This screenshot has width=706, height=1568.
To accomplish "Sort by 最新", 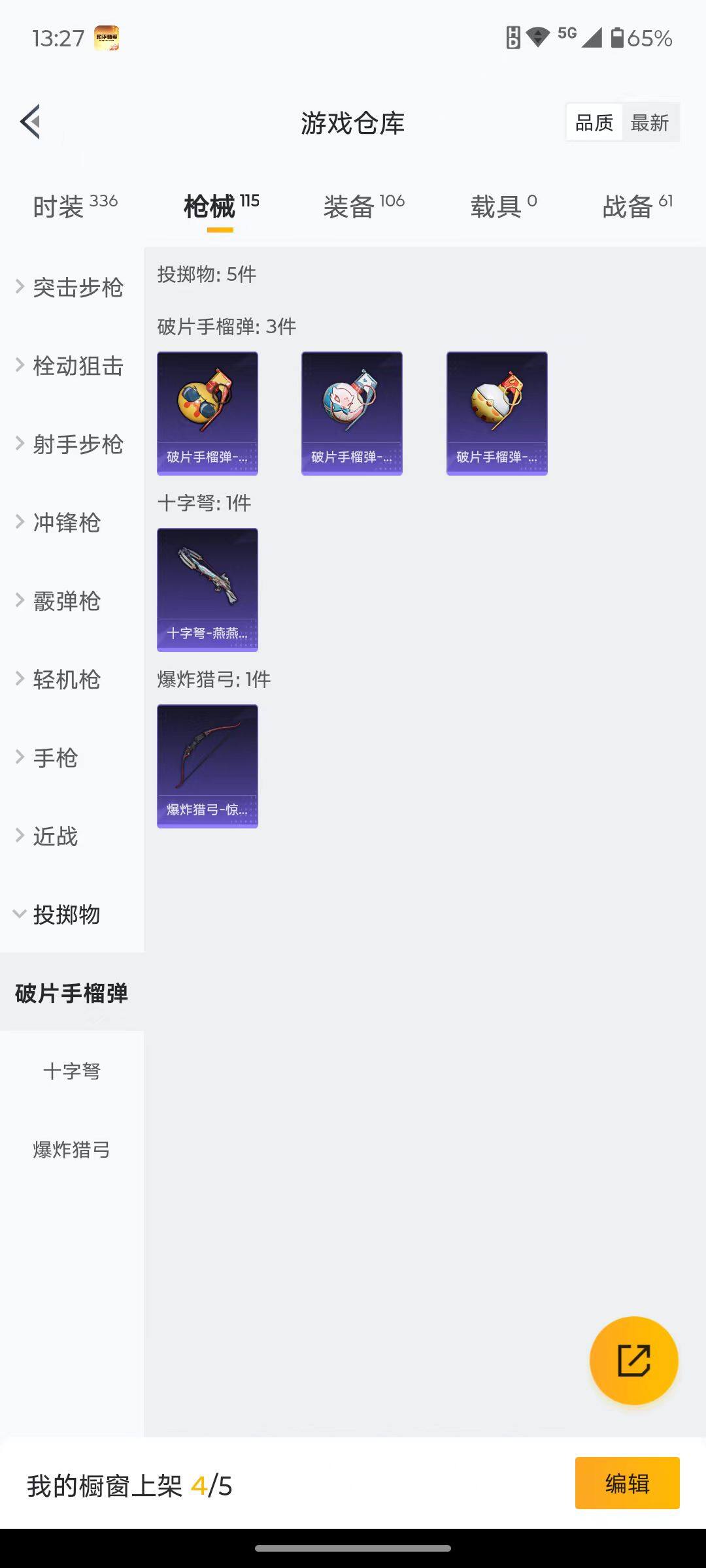I will [649, 123].
